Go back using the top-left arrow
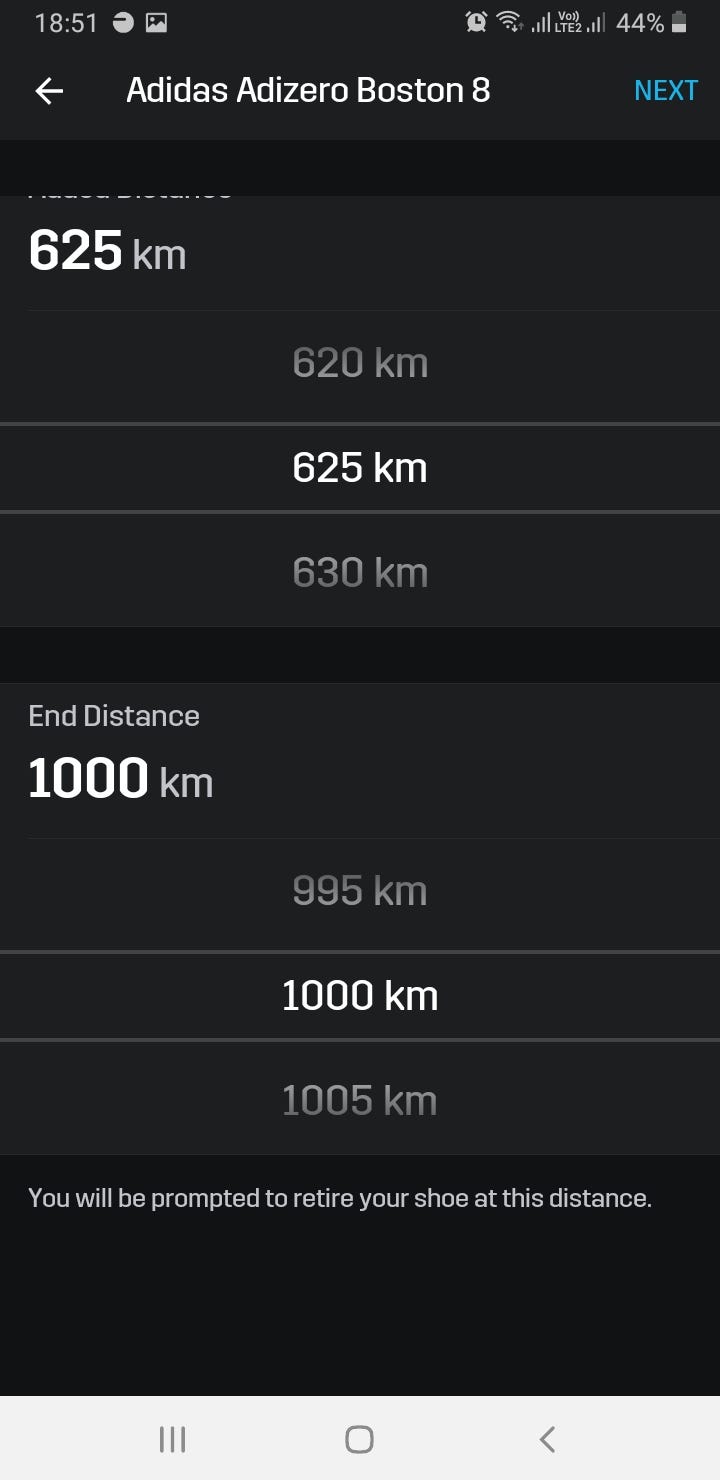720x1480 pixels. (49, 91)
